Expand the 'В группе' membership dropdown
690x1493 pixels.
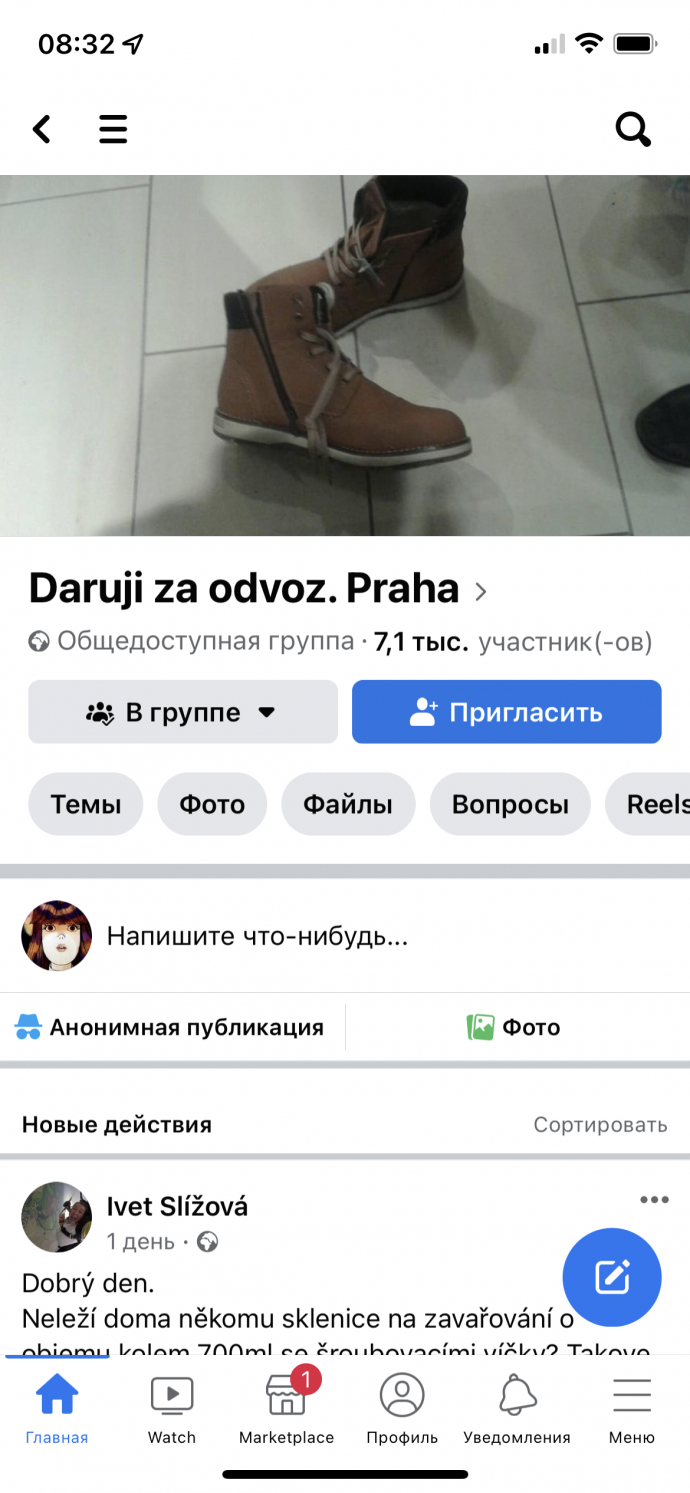click(183, 712)
